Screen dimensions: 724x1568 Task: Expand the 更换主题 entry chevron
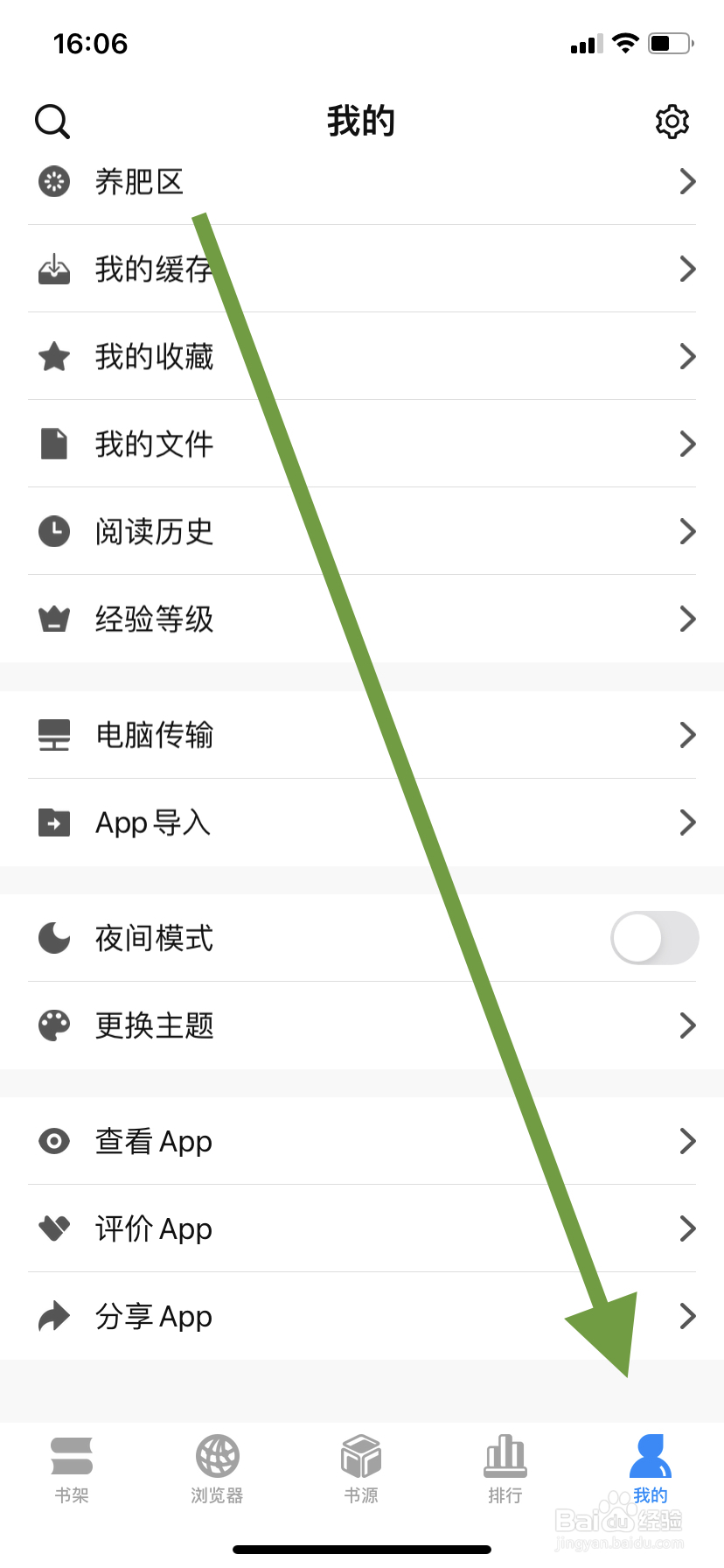pyautogui.click(x=687, y=1025)
